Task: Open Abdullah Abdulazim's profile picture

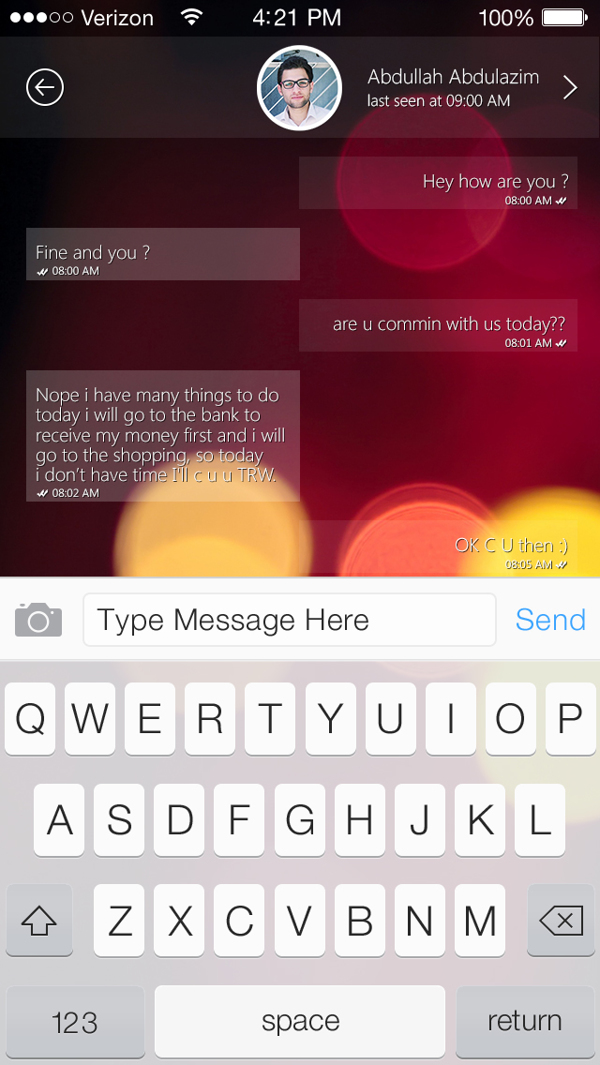Action: 299,88
